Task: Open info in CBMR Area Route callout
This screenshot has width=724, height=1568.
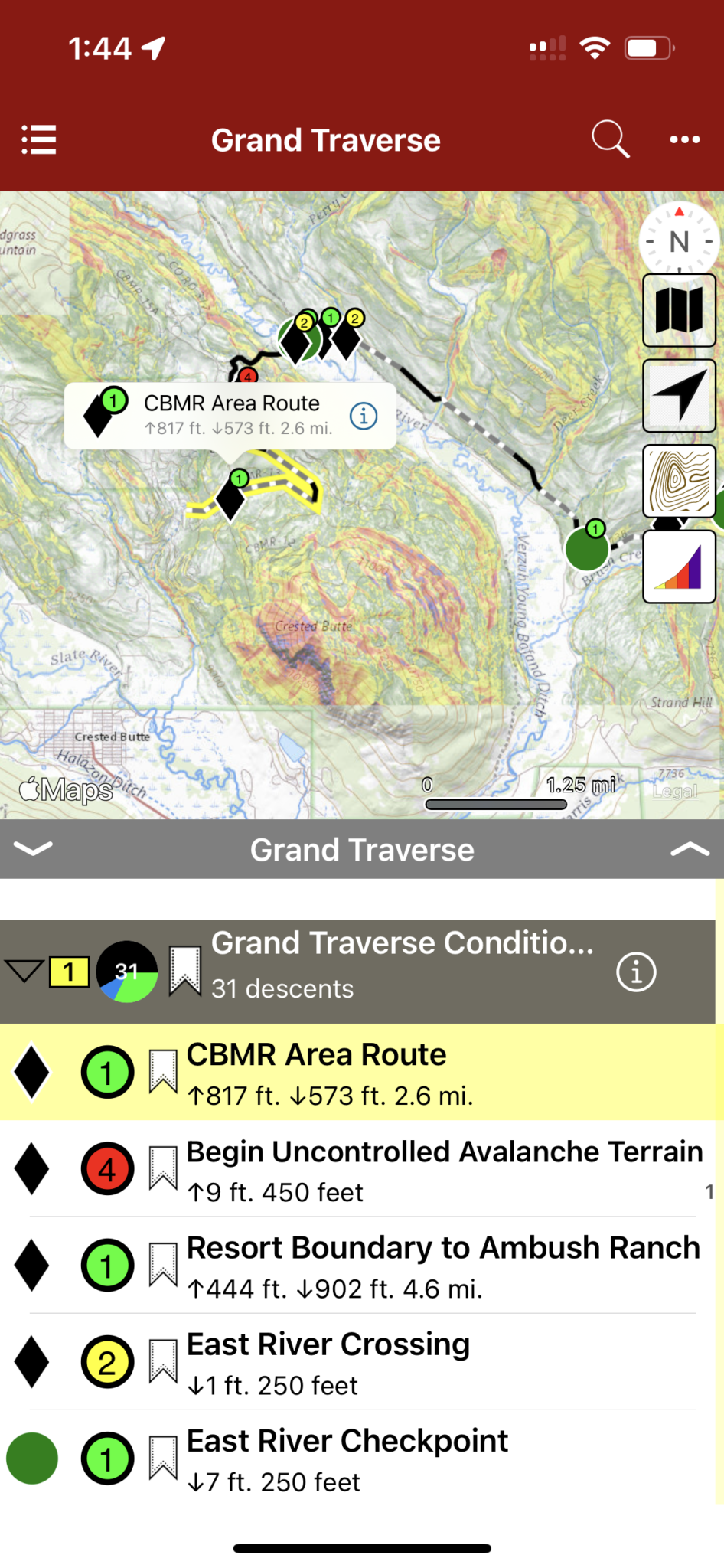Action: click(x=364, y=416)
